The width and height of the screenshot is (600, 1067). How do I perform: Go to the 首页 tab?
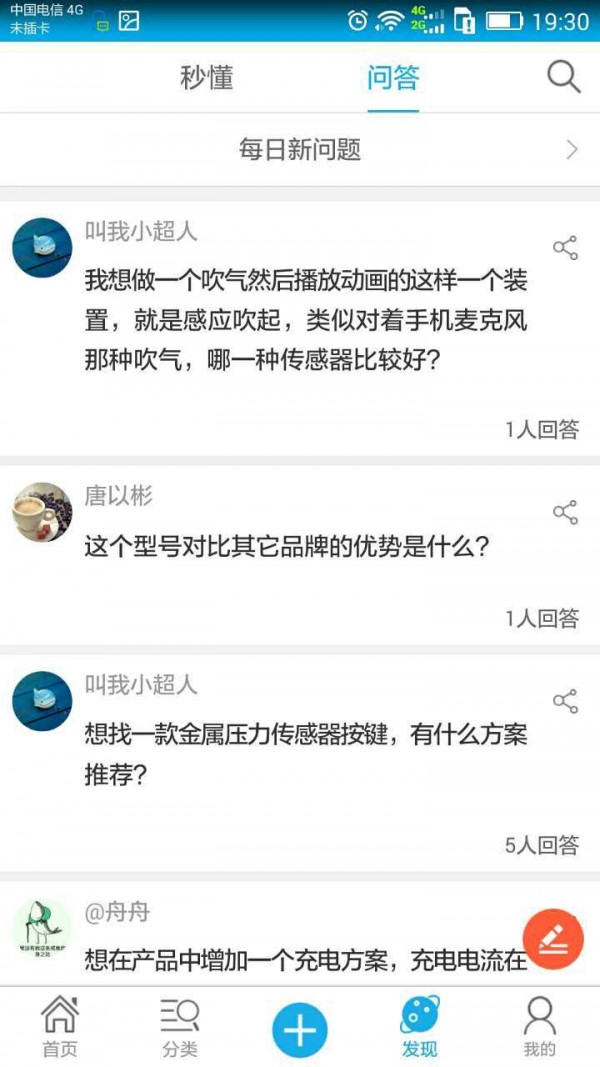tap(59, 1027)
